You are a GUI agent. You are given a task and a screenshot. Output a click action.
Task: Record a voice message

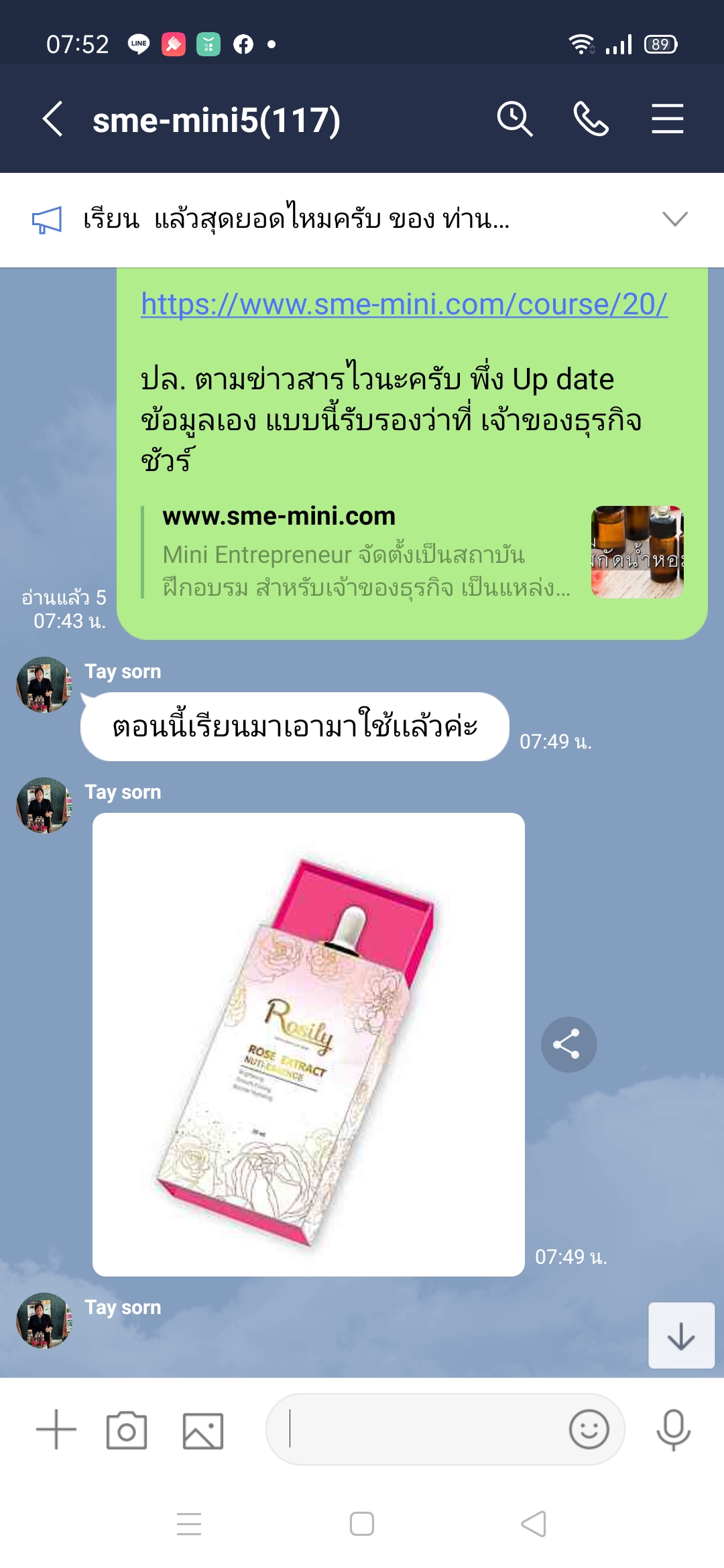[x=673, y=1429]
